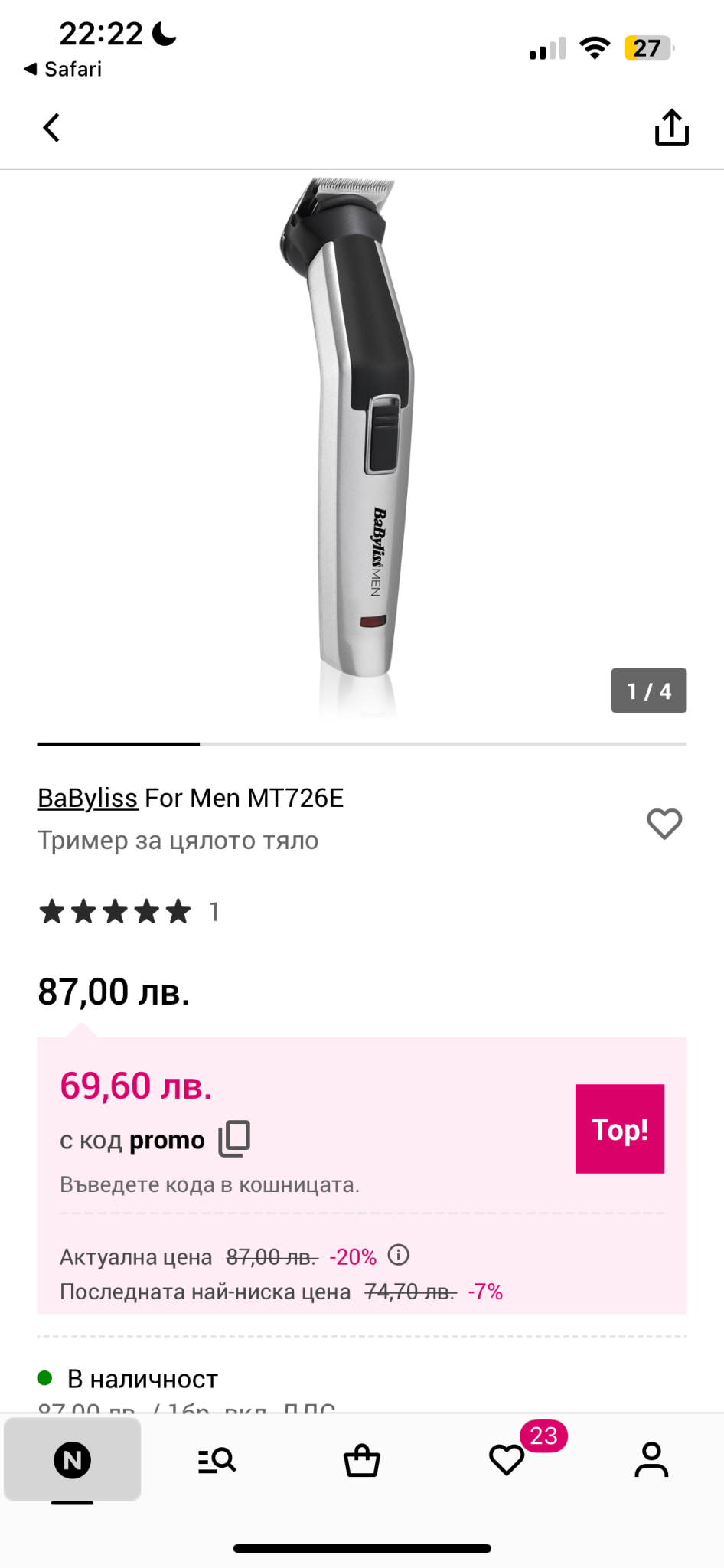The image size is (724, 1568).
Task: Add the trimmer to your wishlist
Action: point(664,824)
